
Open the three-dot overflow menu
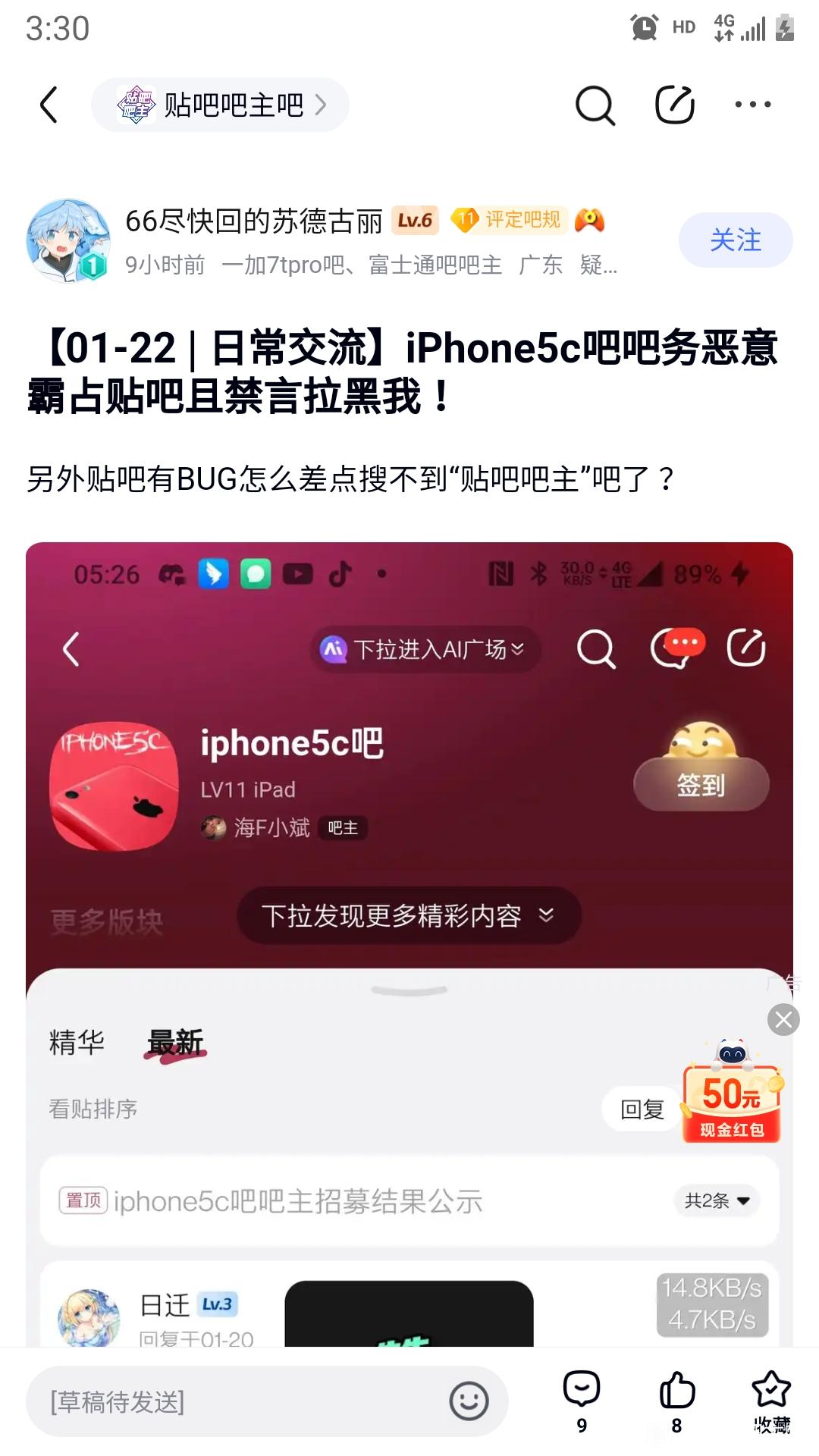point(753,105)
